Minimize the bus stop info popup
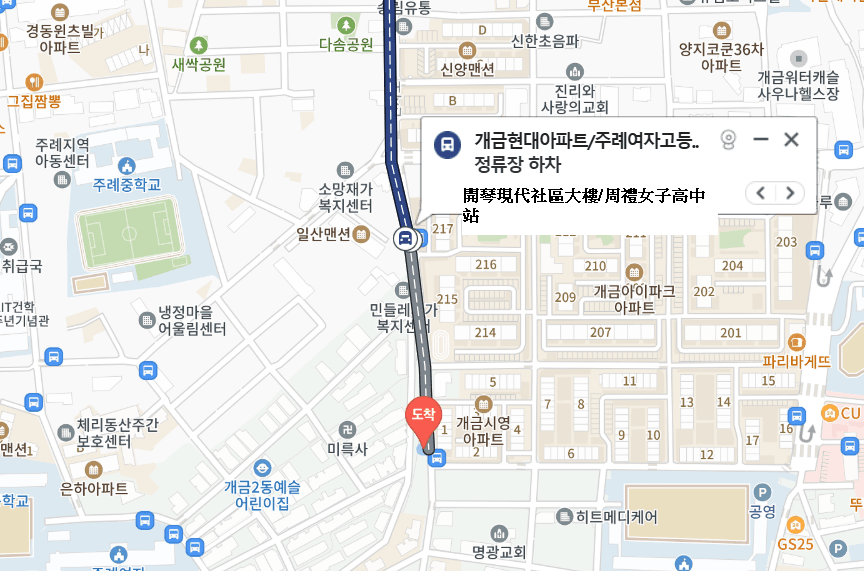This screenshot has height=571, width=864. [760, 140]
